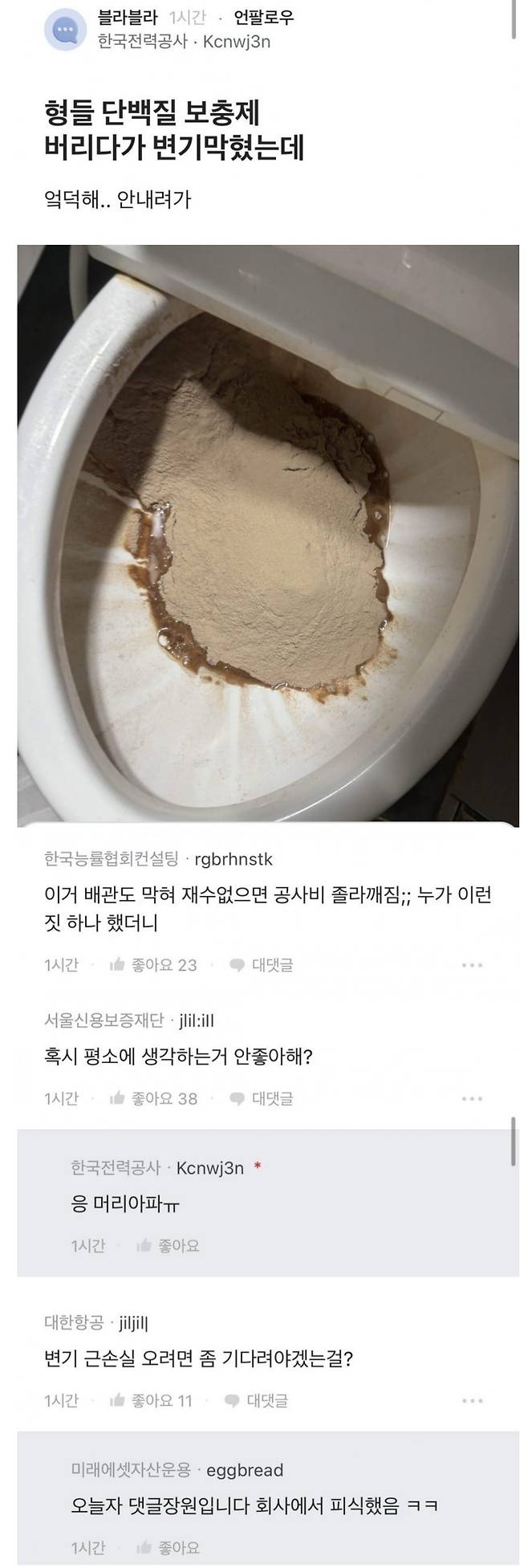Tap the 언팔로우 unfollow button
Viewport: 528px width, 1568px height.
pos(264,18)
